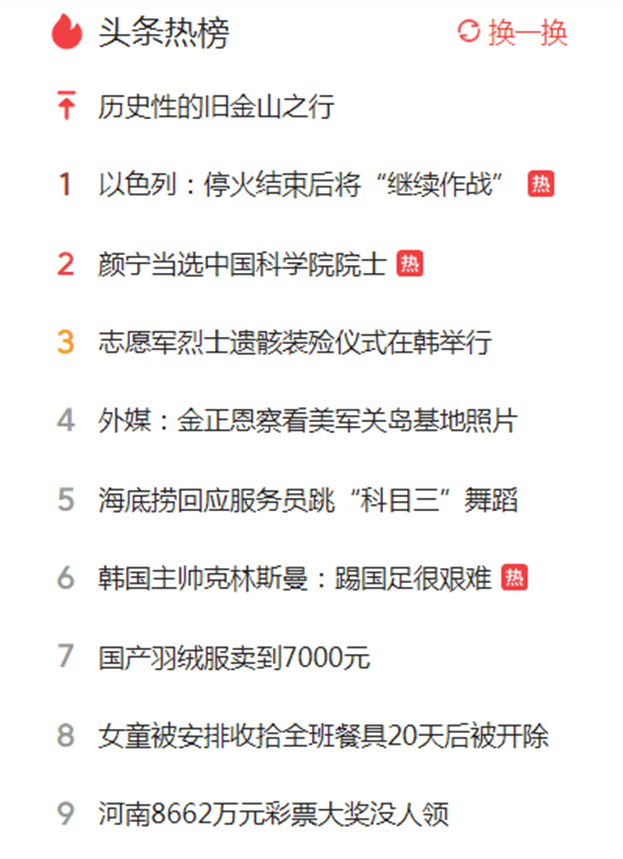
Task: Read 颜宁当选中国科学院院士 story
Action: 242,264
